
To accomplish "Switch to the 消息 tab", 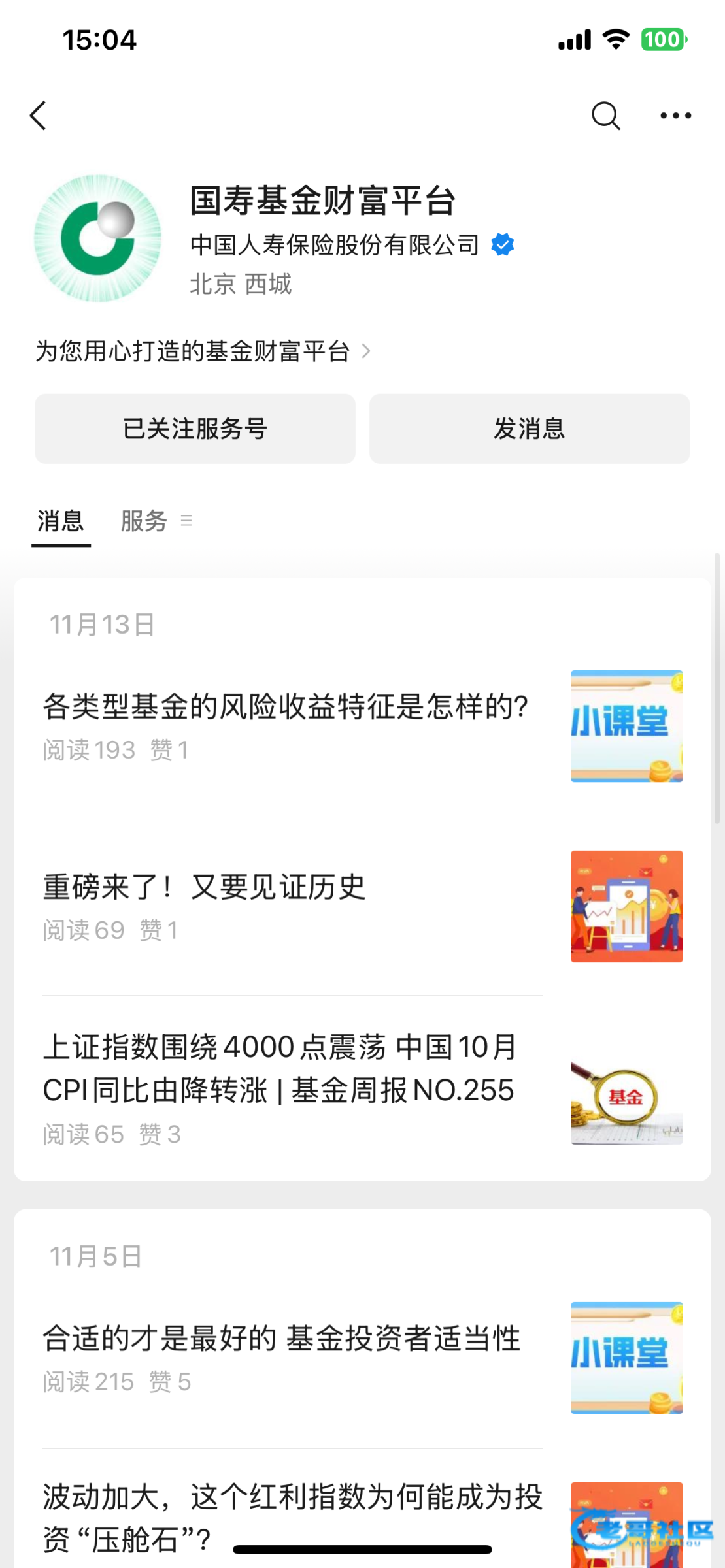I will [x=61, y=521].
